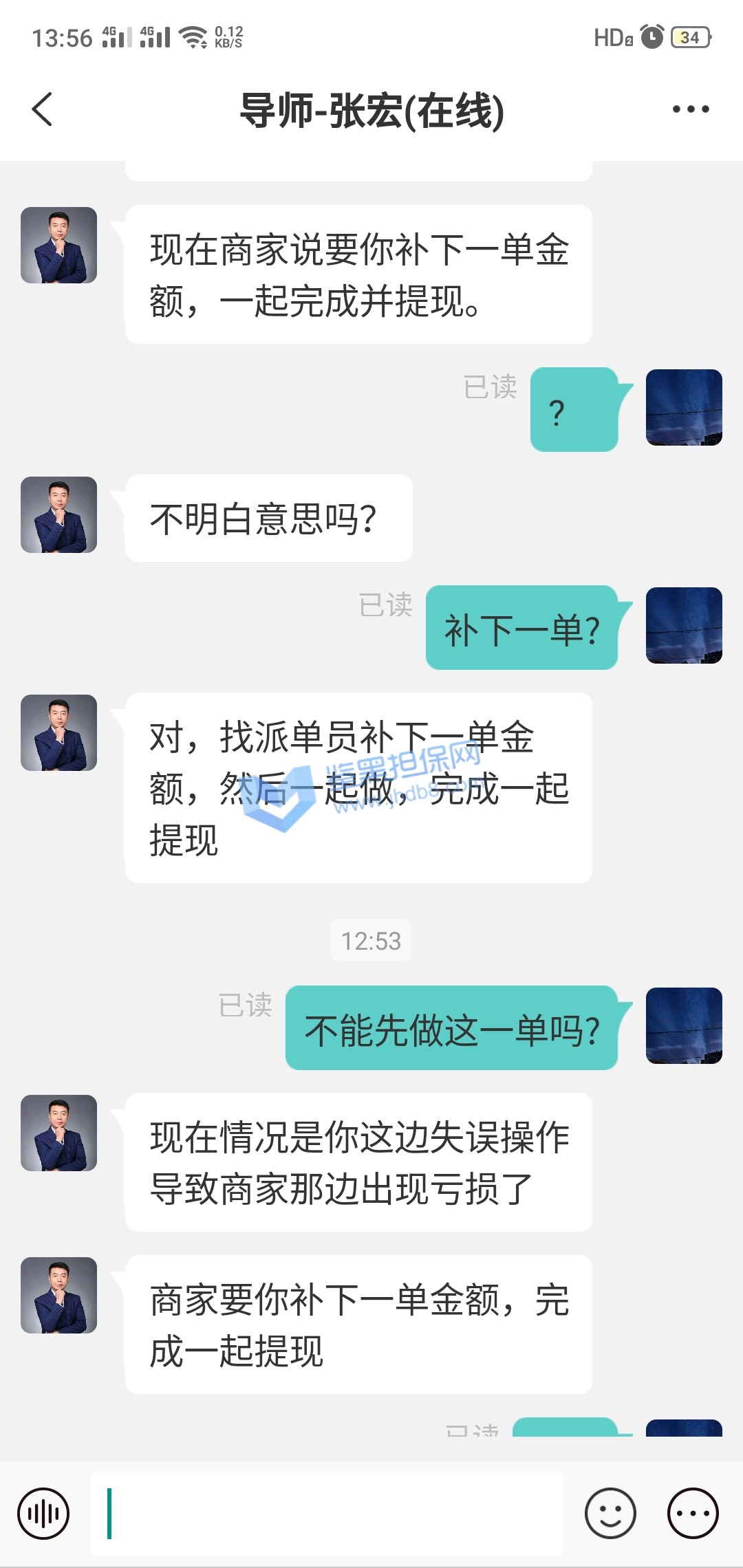Go back from the chat with 导师-张宏
Image resolution: width=743 pixels, height=1568 pixels.
(x=43, y=110)
